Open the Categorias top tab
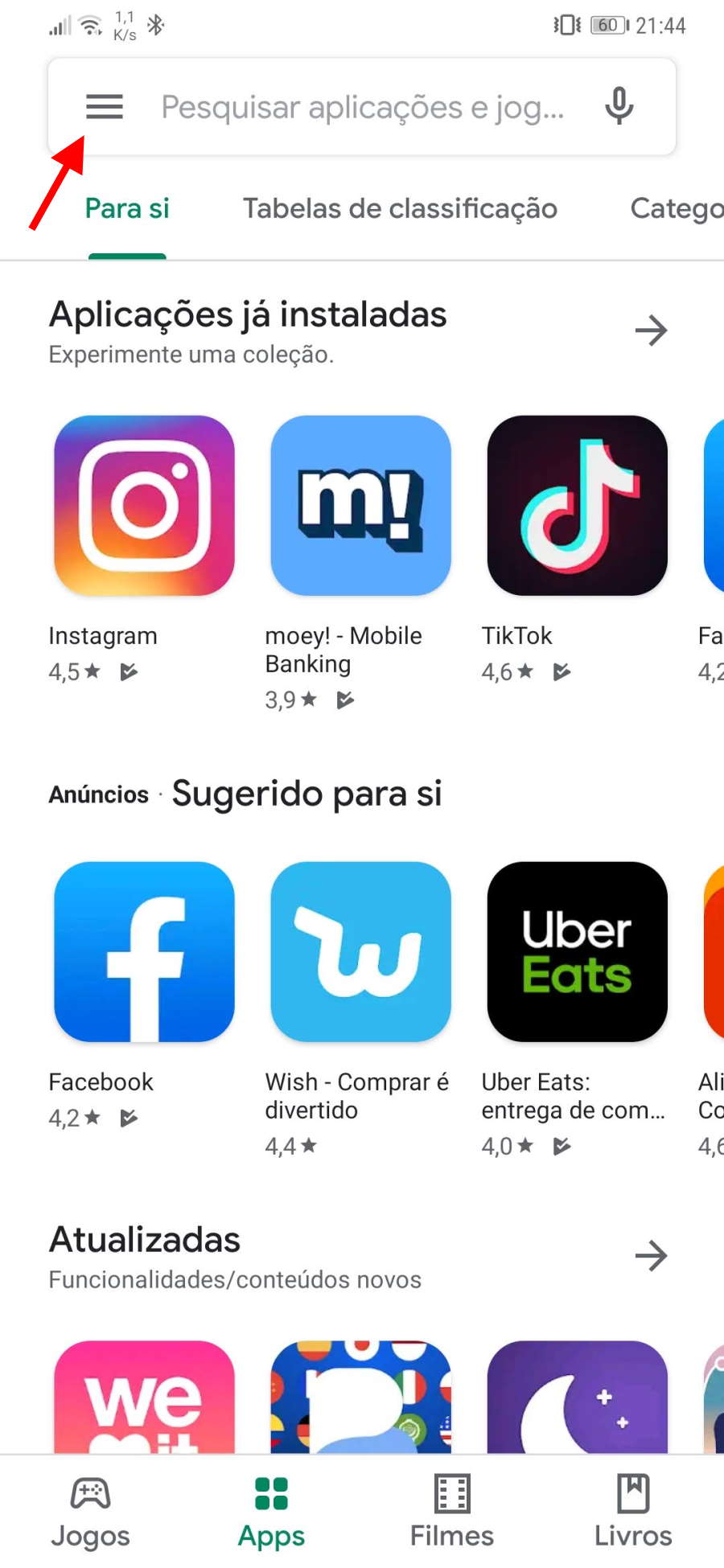This screenshot has width=724, height=1568. (x=676, y=208)
